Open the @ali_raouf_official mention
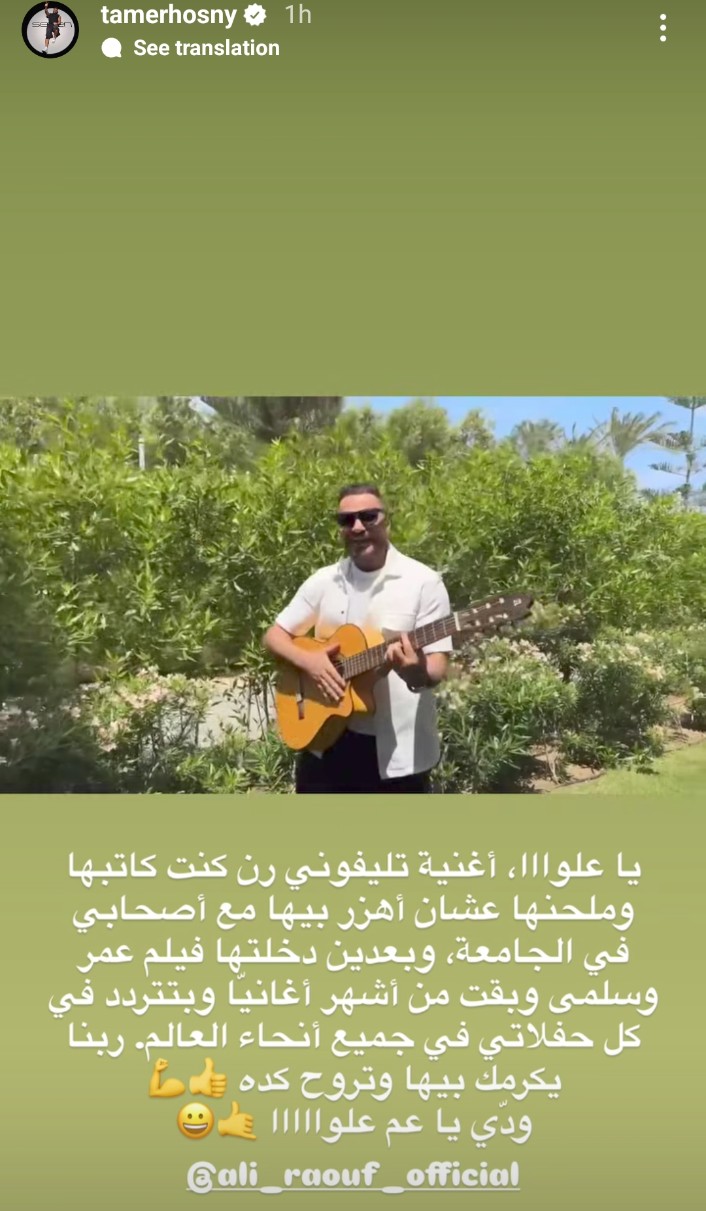The width and height of the screenshot is (706, 1211). click(x=353, y=1174)
